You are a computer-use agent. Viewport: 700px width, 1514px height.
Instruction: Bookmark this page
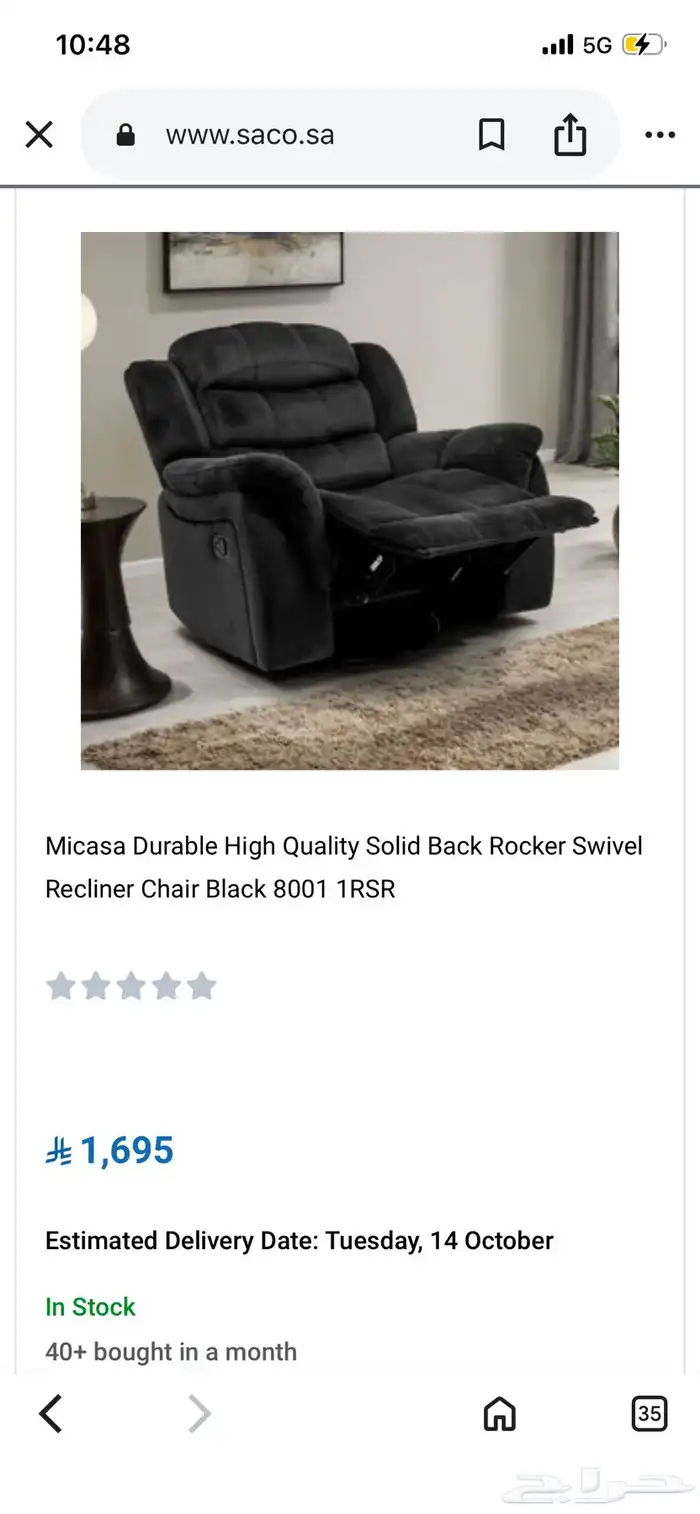[491, 135]
